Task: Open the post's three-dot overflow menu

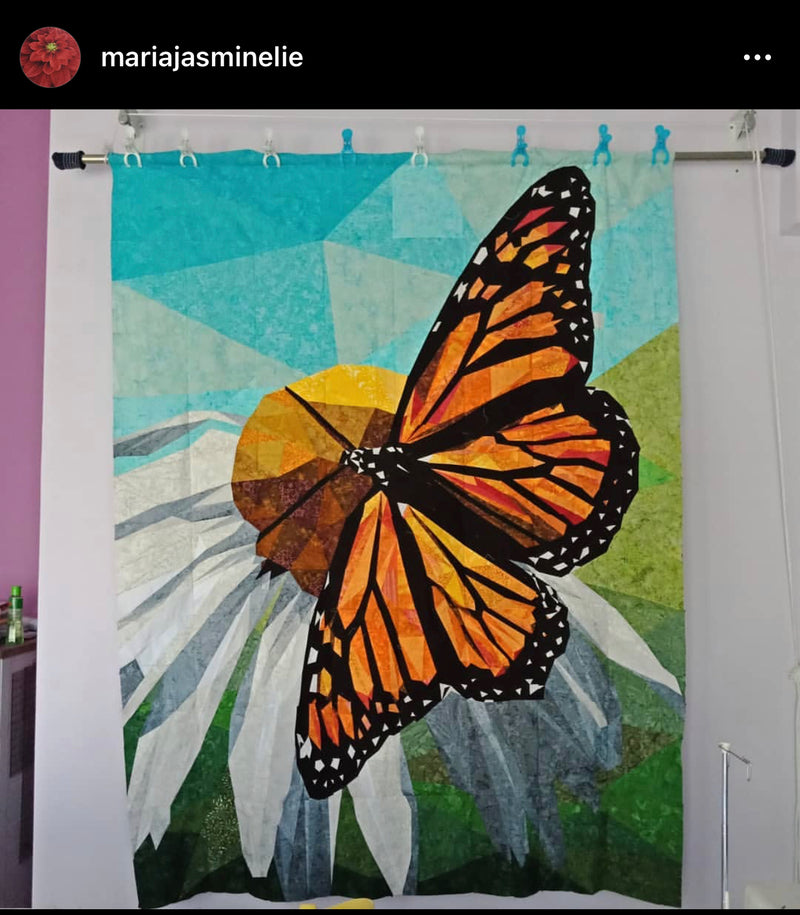Action: pos(757,57)
